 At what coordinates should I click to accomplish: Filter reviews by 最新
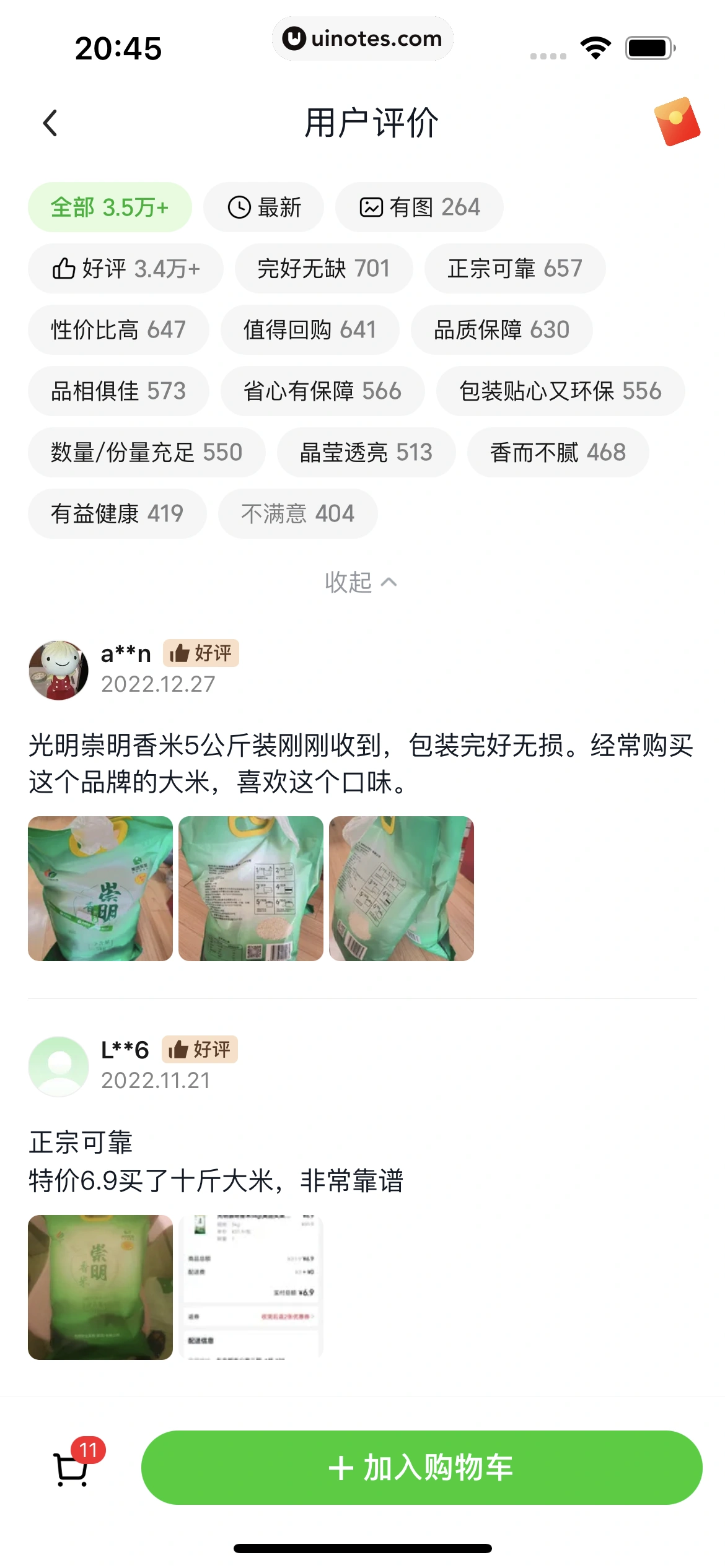[x=264, y=207]
